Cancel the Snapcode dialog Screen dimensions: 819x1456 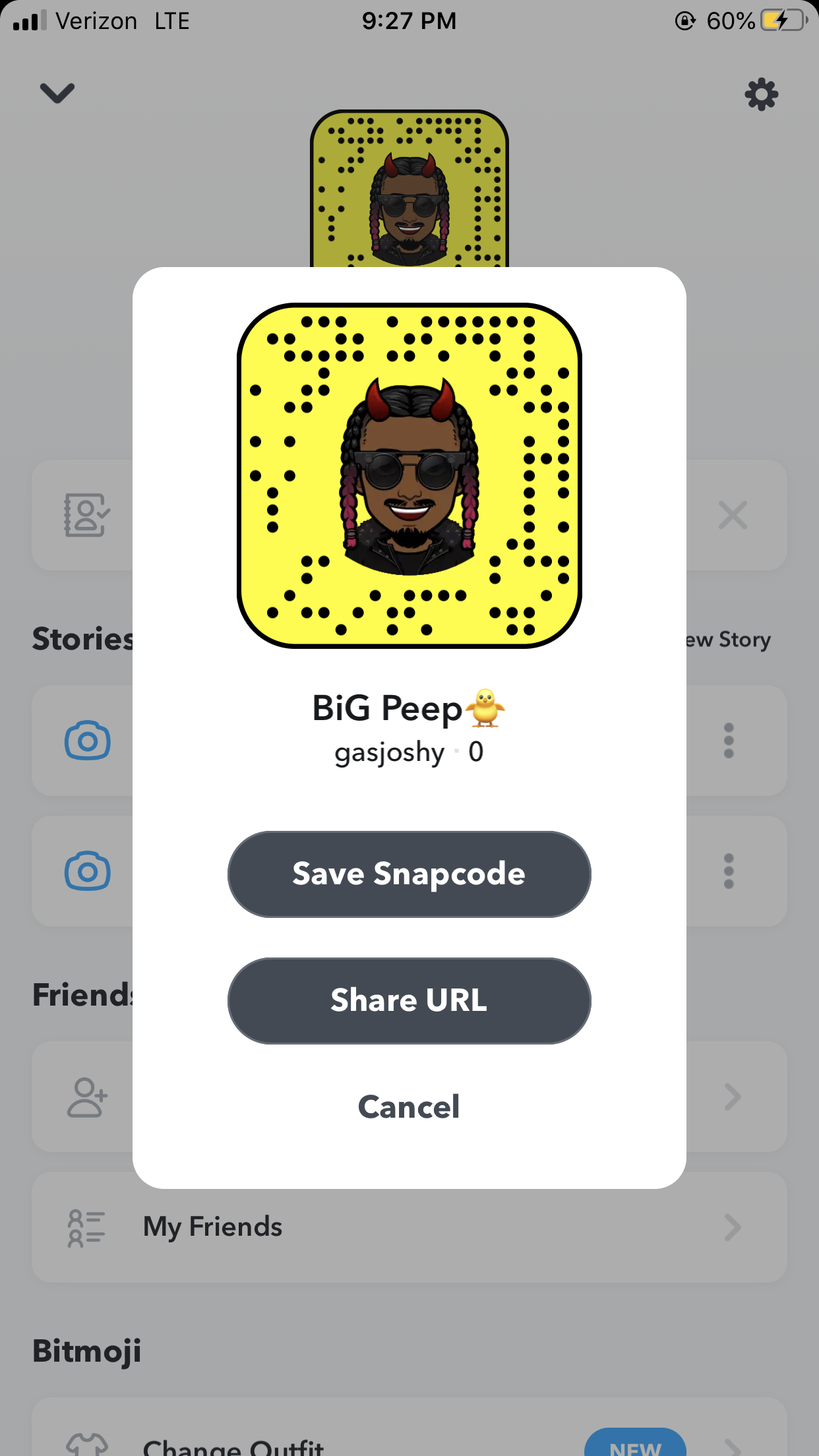(x=409, y=1107)
